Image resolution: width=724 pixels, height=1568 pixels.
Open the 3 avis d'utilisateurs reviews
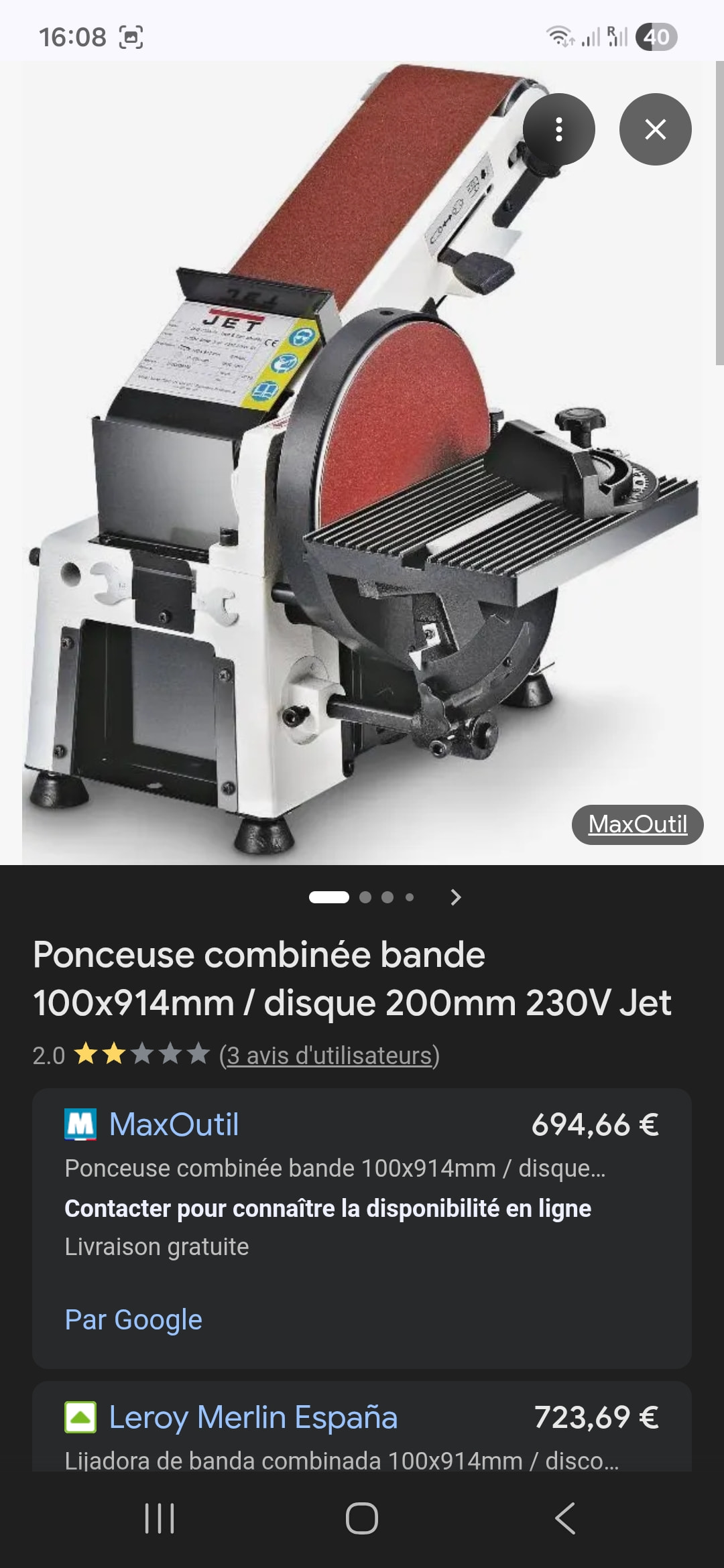point(329,1055)
